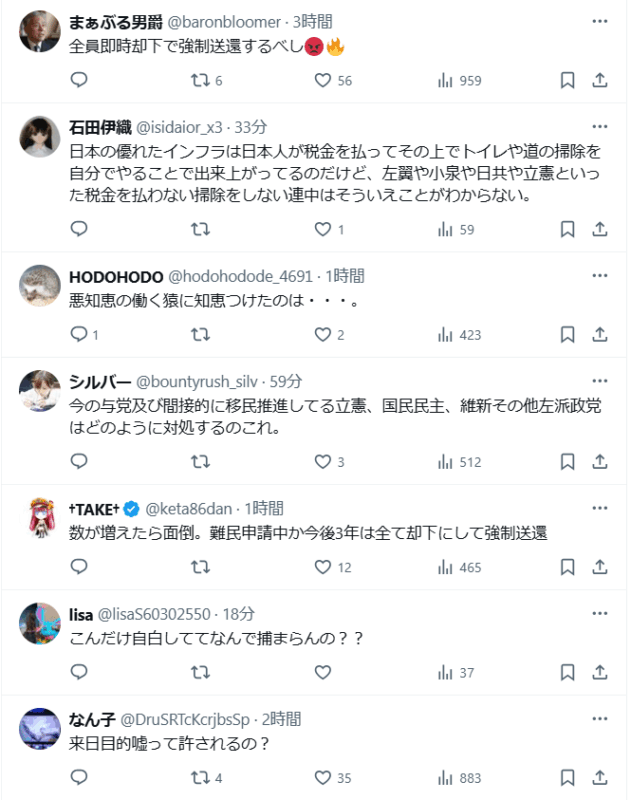The image size is (631, 800).
Task: Reply to the post by @lisaS60302550
Action: (79, 672)
